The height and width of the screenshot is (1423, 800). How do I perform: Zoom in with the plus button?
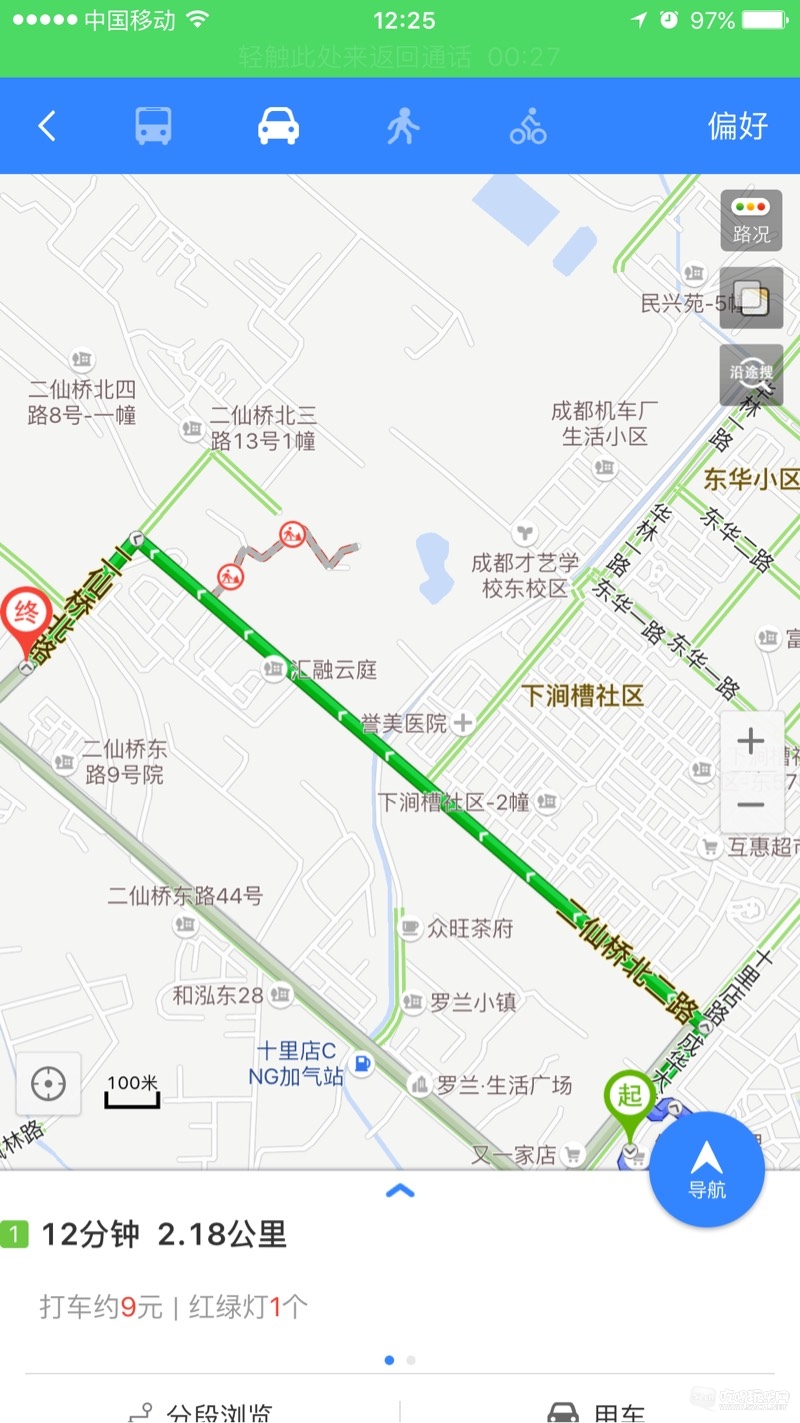coord(750,741)
